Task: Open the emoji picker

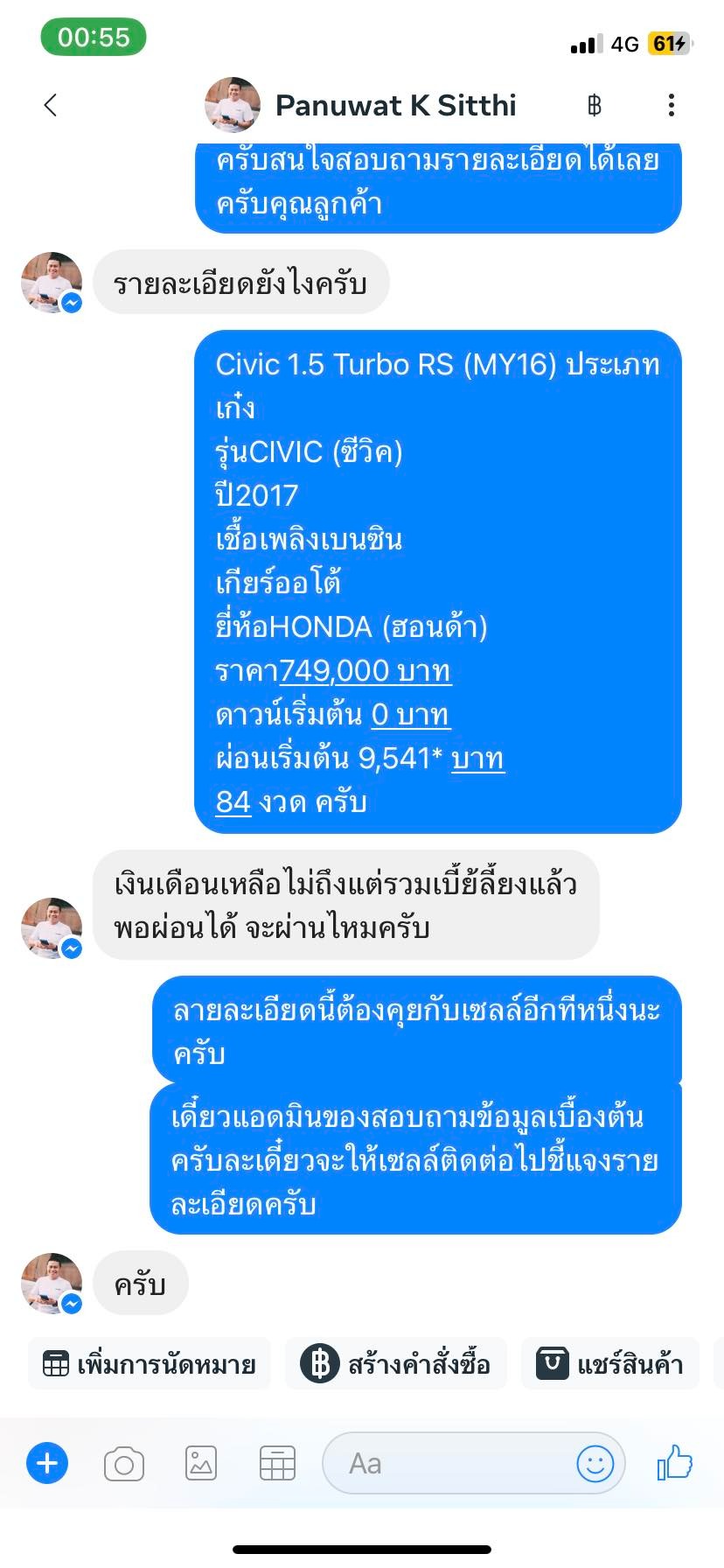Action: [x=595, y=1463]
